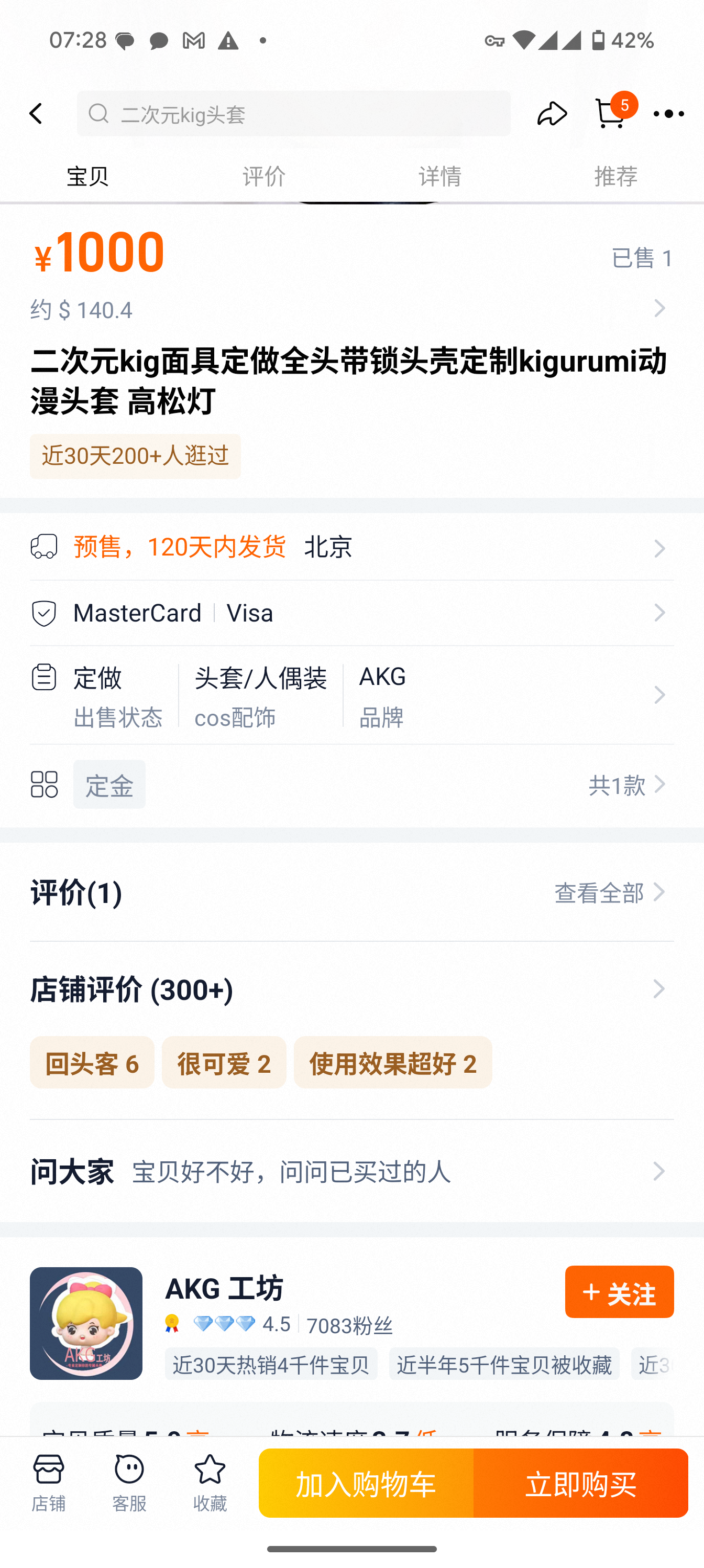Open the 预售 120天内发货 shipping row
The width and height of the screenshot is (704, 1568).
click(351, 547)
